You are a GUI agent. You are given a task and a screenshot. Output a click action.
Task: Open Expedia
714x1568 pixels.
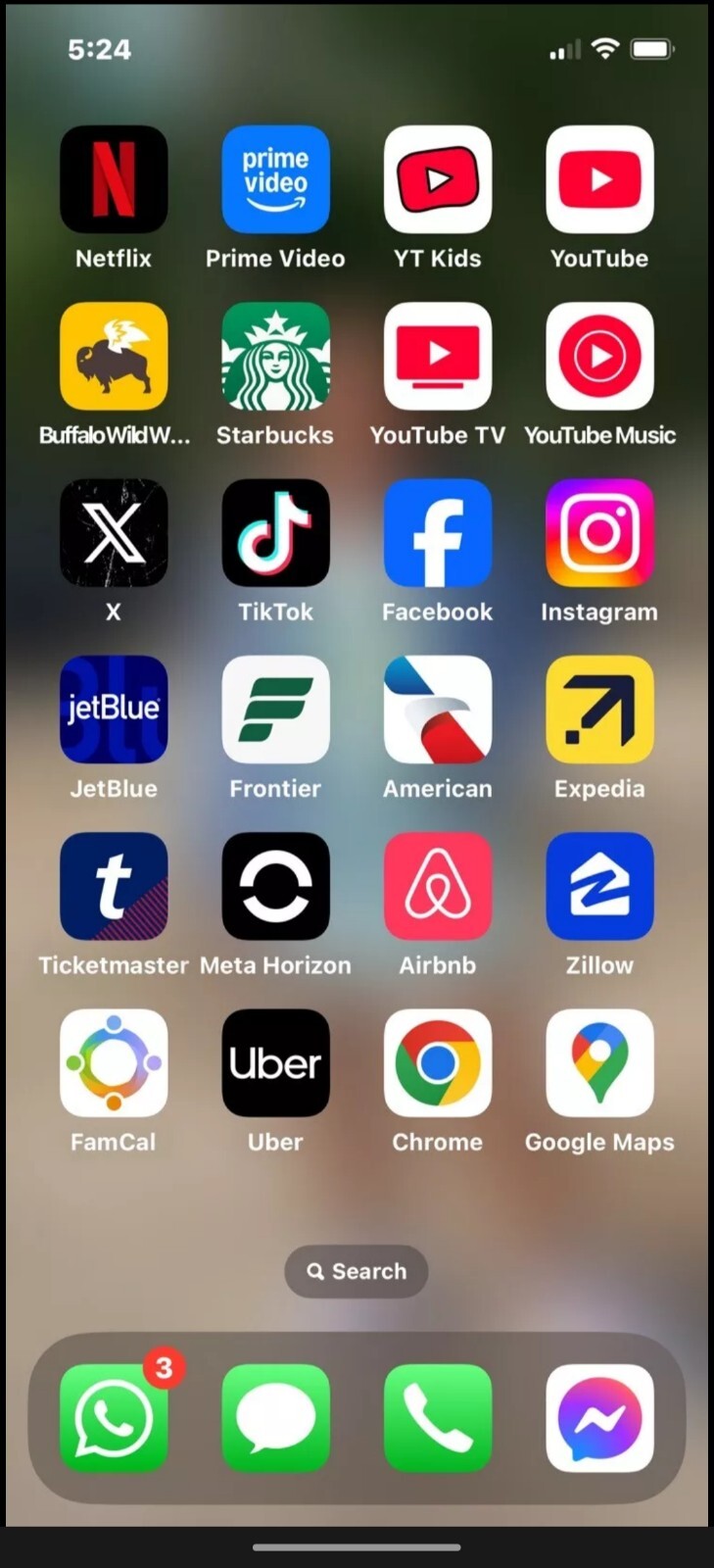tap(599, 710)
